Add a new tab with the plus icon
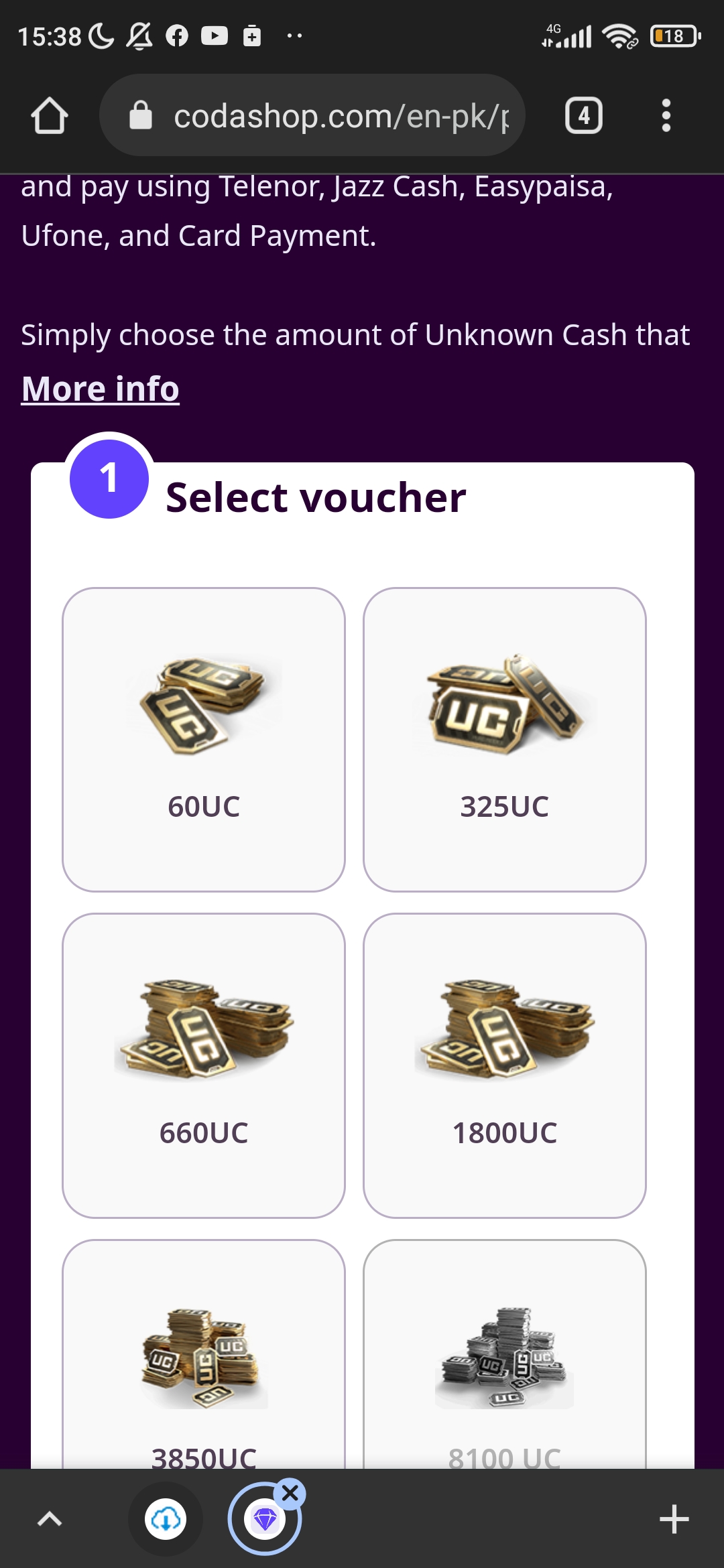The height and width of the screenshot is (1568, 724). pos(674,1519)
